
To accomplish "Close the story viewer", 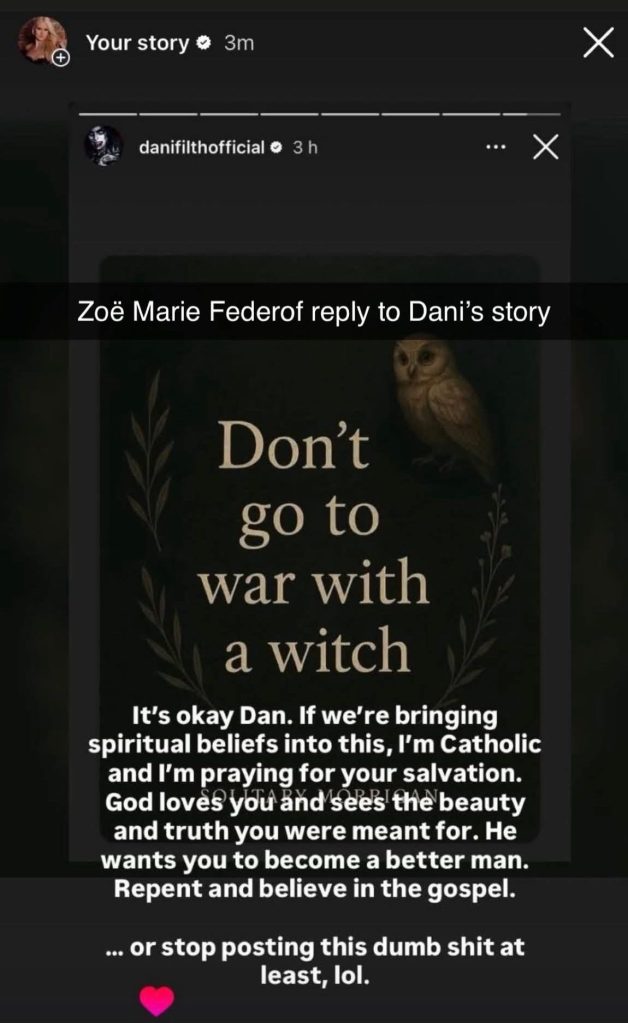I will [x=598, y=43].
